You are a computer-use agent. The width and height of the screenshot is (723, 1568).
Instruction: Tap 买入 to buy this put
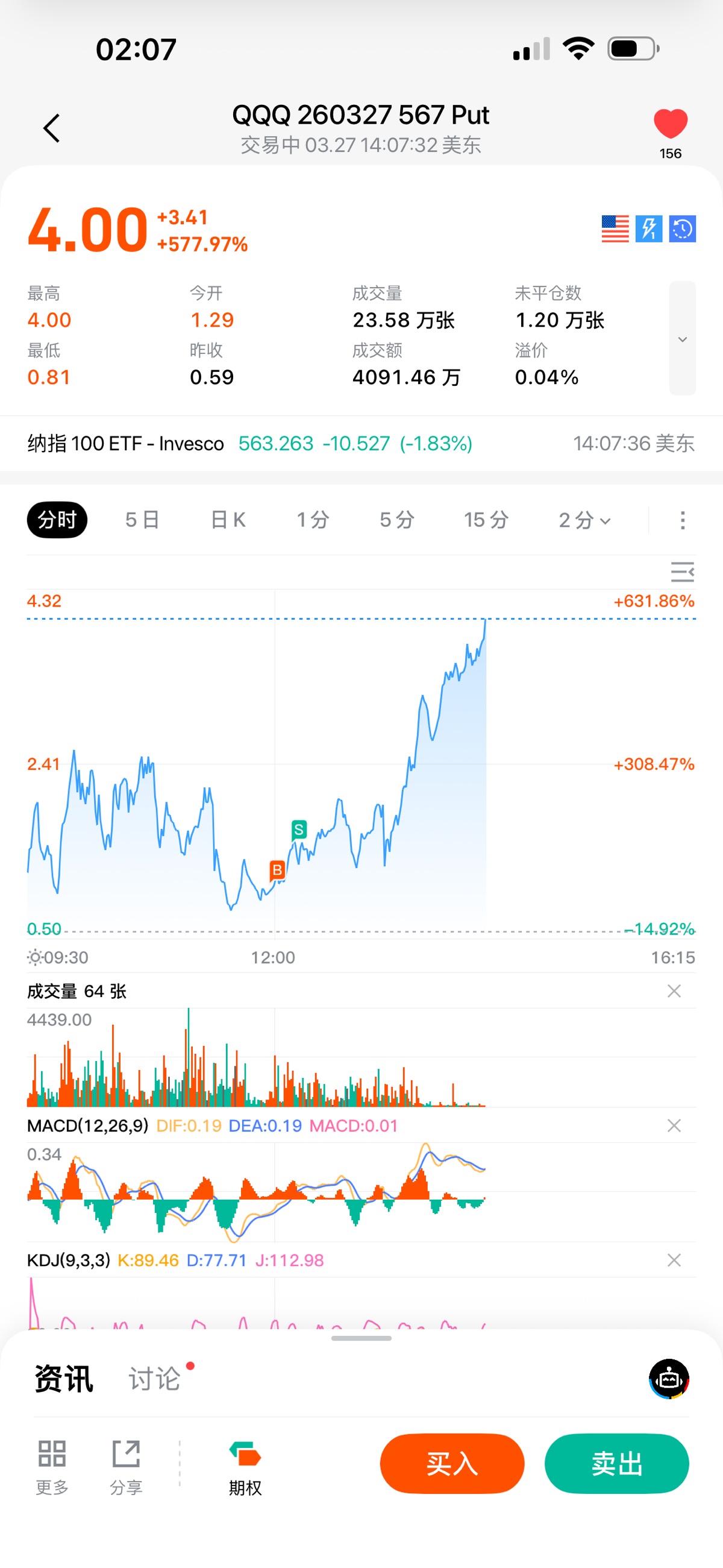point(451,1463)
